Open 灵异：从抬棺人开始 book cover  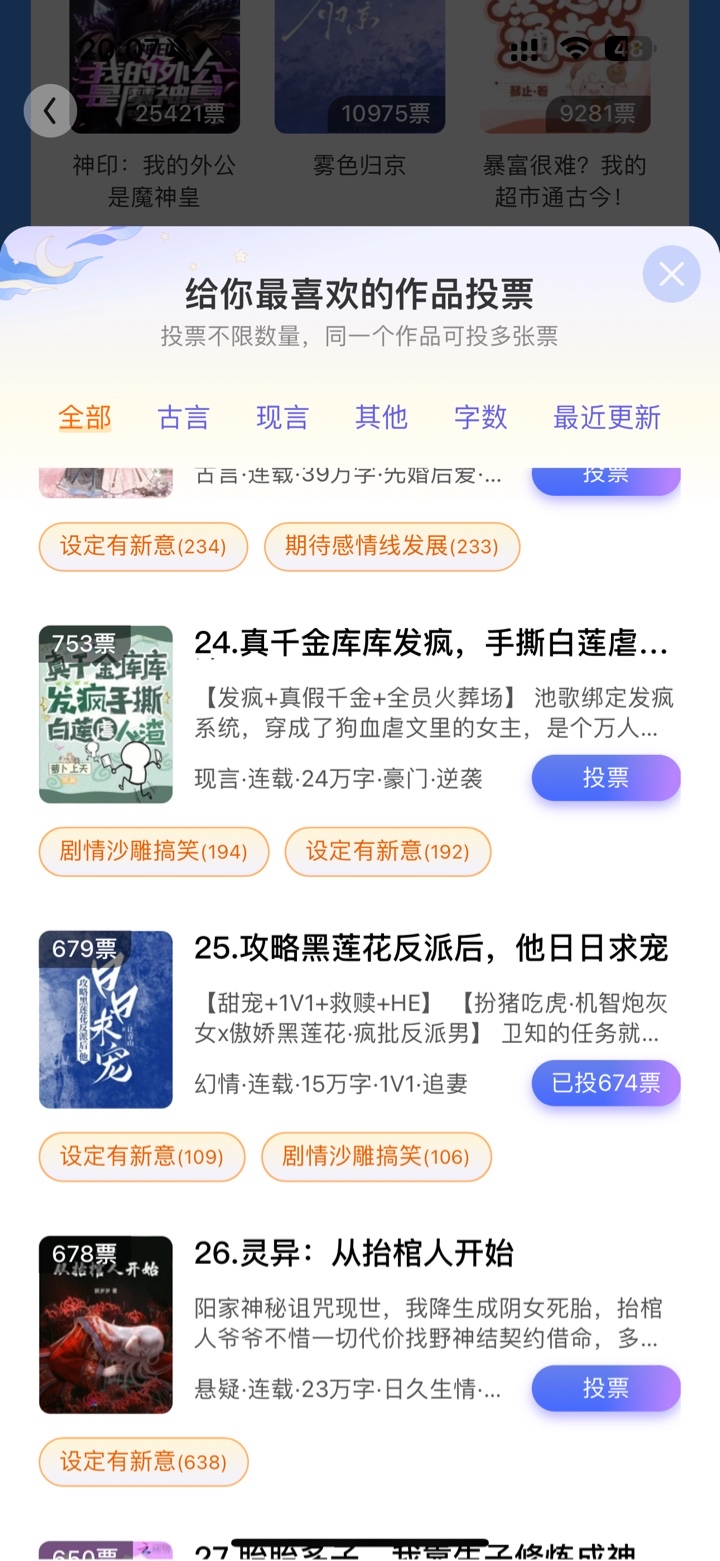(106, 1324)
